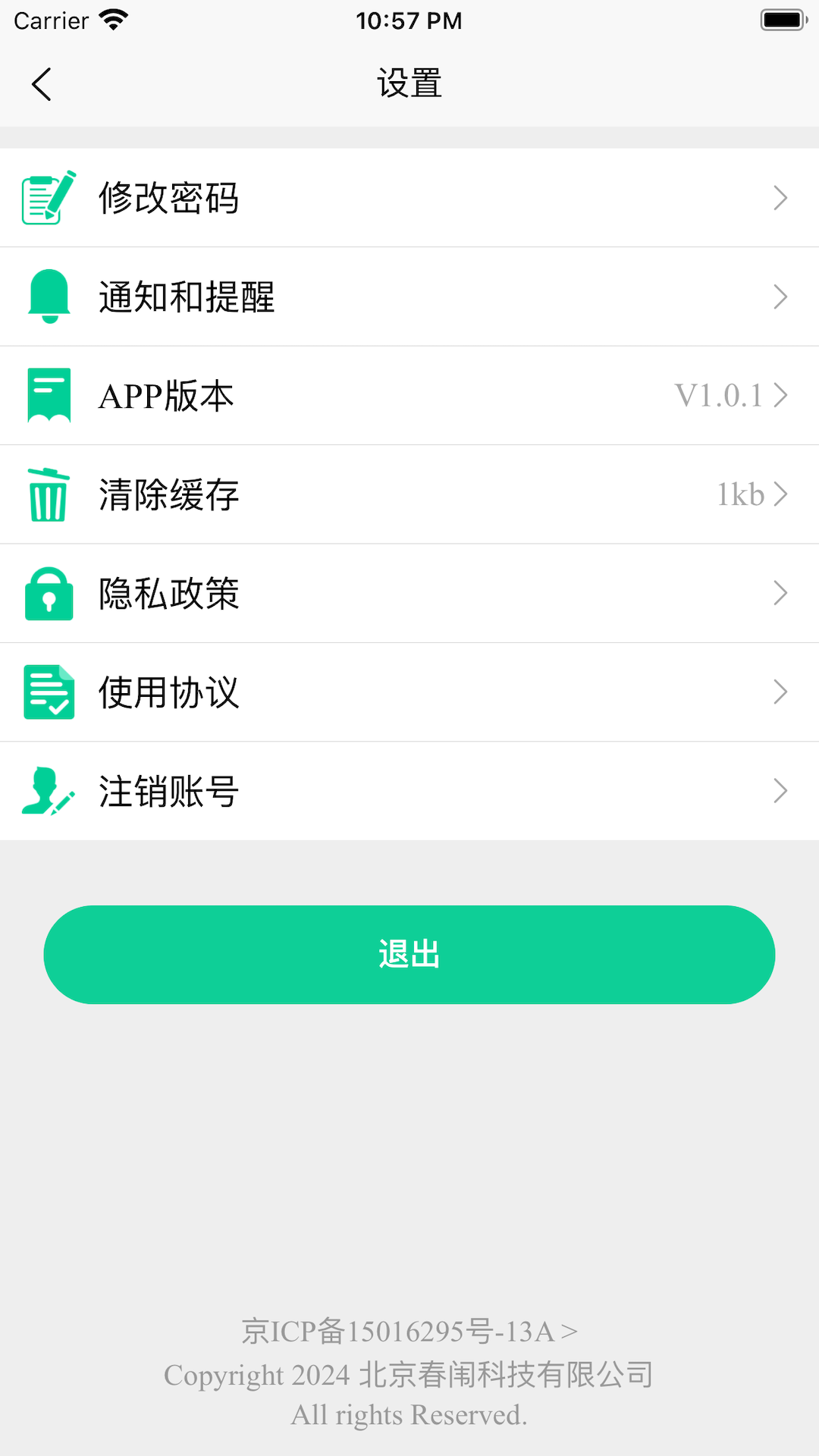Open the 清除缓存 chevron
Viewport: 819px width, 1456px height.
click(780, 494)
